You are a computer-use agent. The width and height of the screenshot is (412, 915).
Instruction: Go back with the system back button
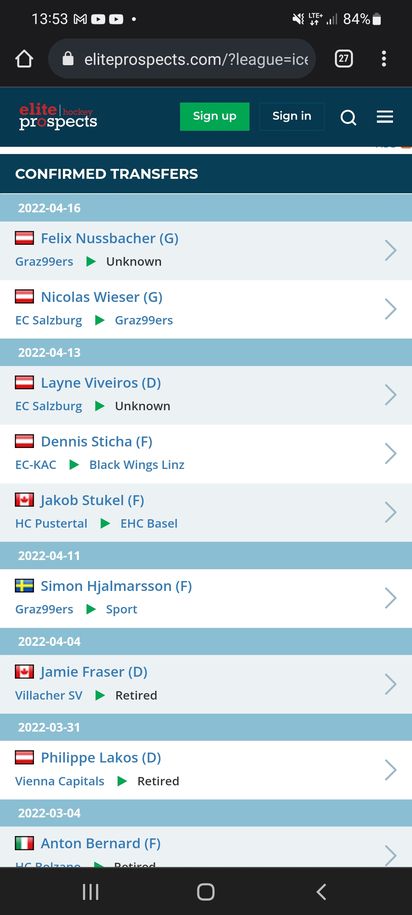point(320,892)
